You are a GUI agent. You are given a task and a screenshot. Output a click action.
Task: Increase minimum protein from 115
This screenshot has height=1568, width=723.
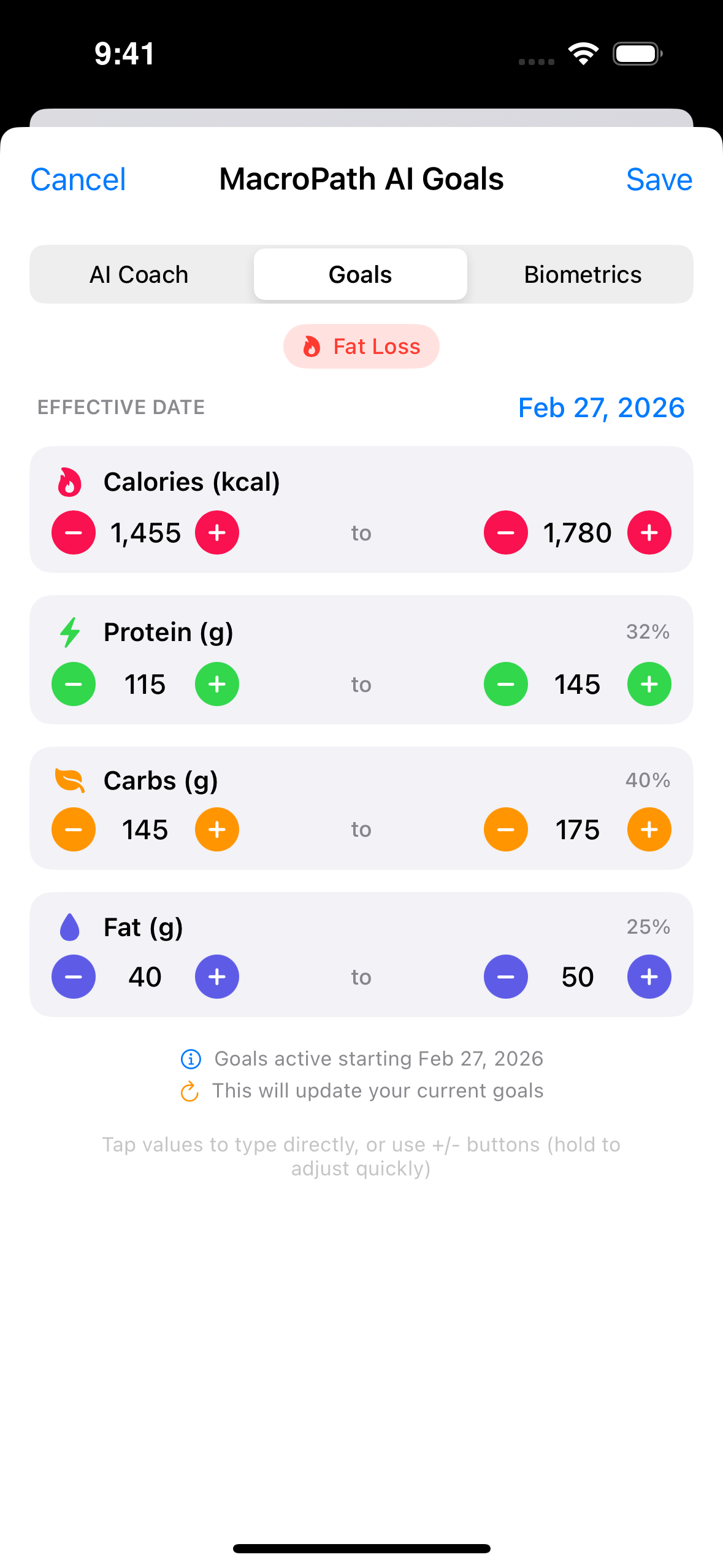(216, 684)
